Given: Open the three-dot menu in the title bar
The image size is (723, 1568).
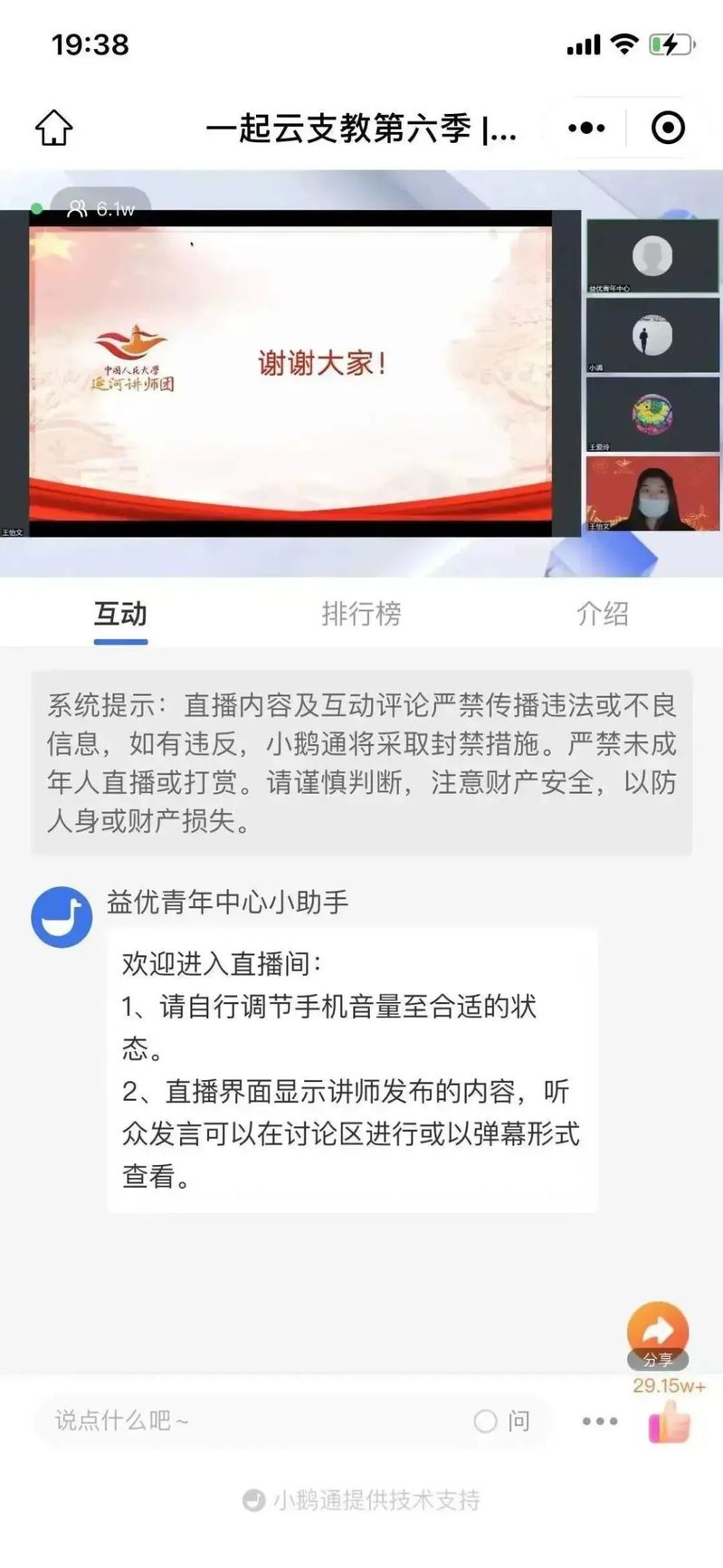Looking at the screenshot, I should pyautogui.click(x=586, y=128).
